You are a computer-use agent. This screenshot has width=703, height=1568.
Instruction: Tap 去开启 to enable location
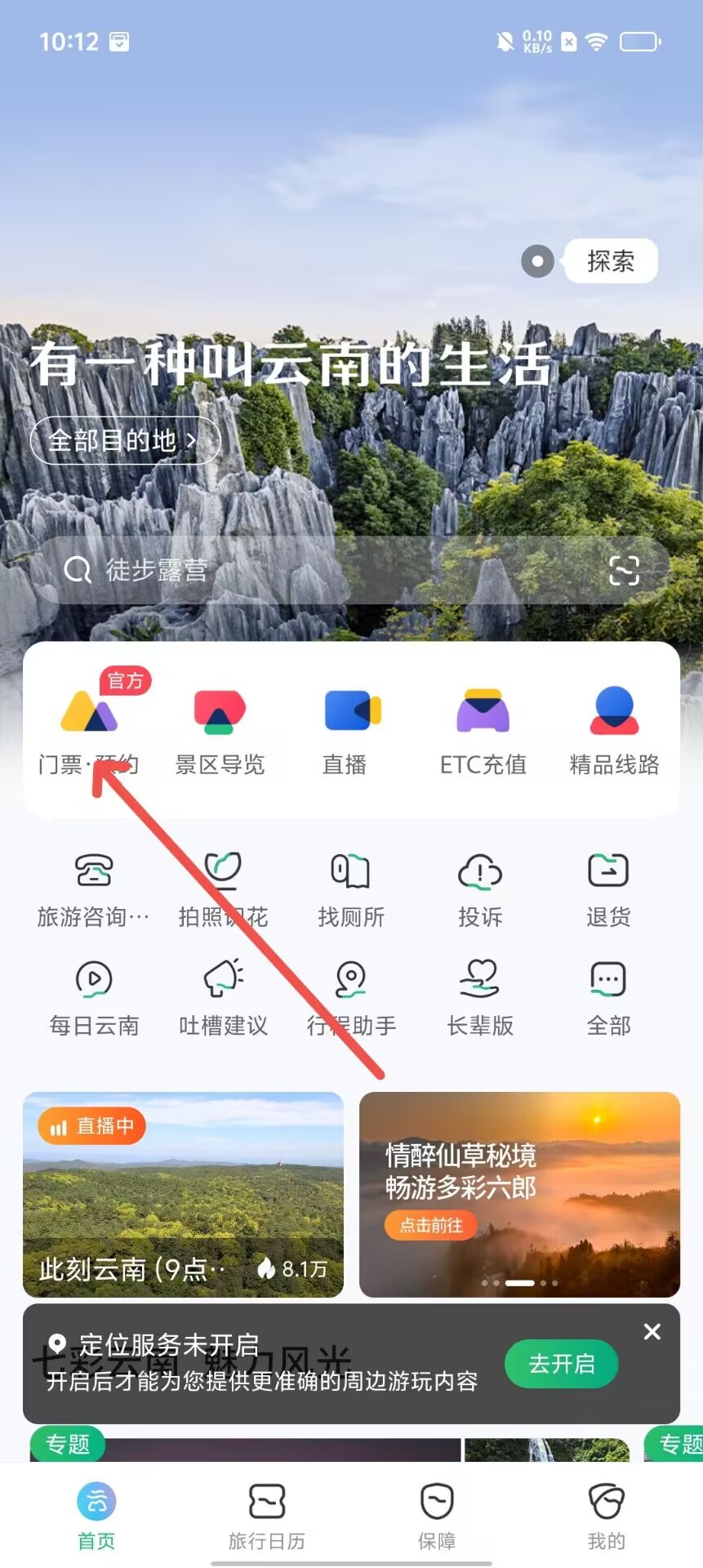(561, 1363)
